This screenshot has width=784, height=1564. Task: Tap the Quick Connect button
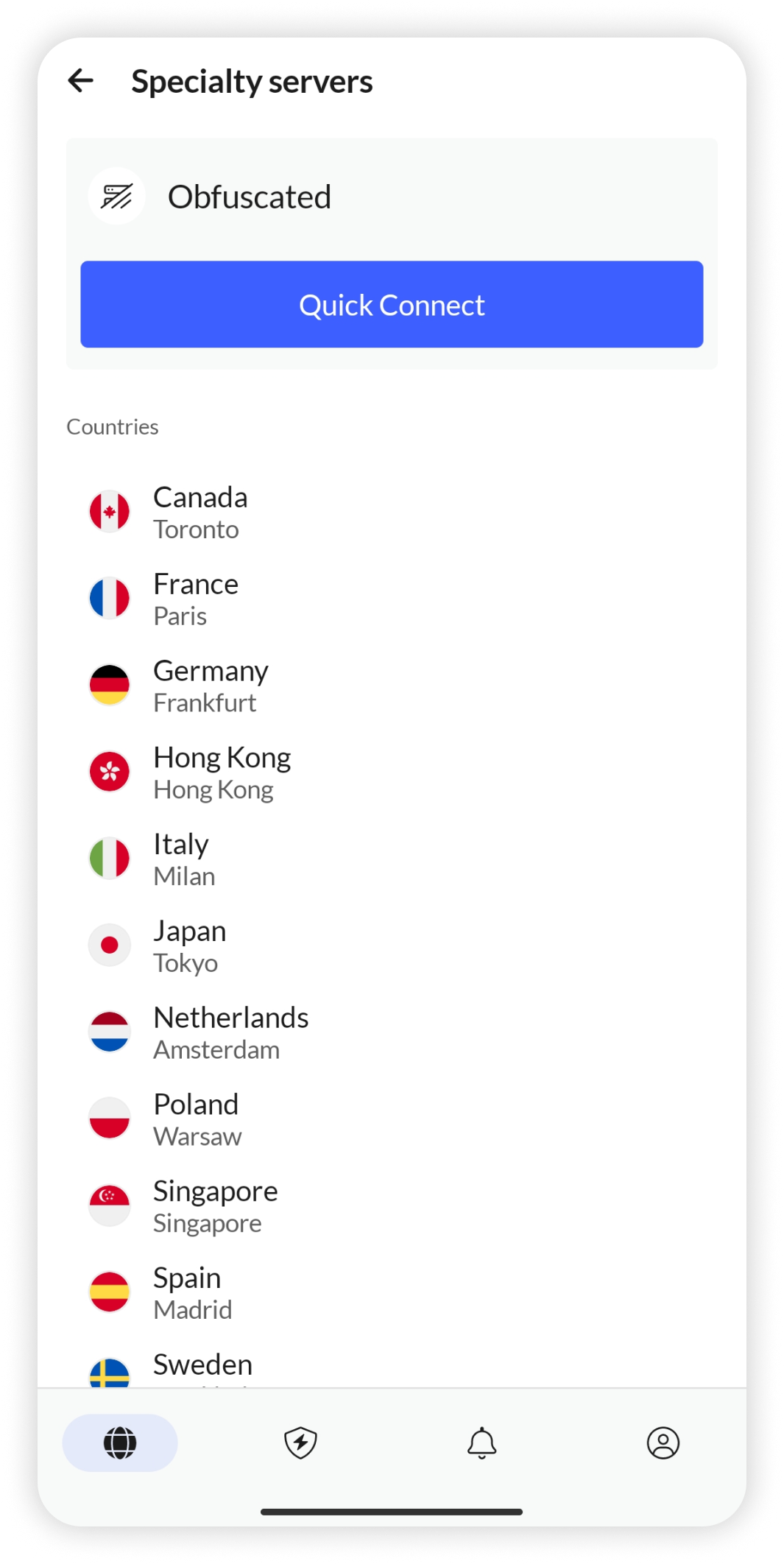[x=392, y=304]
